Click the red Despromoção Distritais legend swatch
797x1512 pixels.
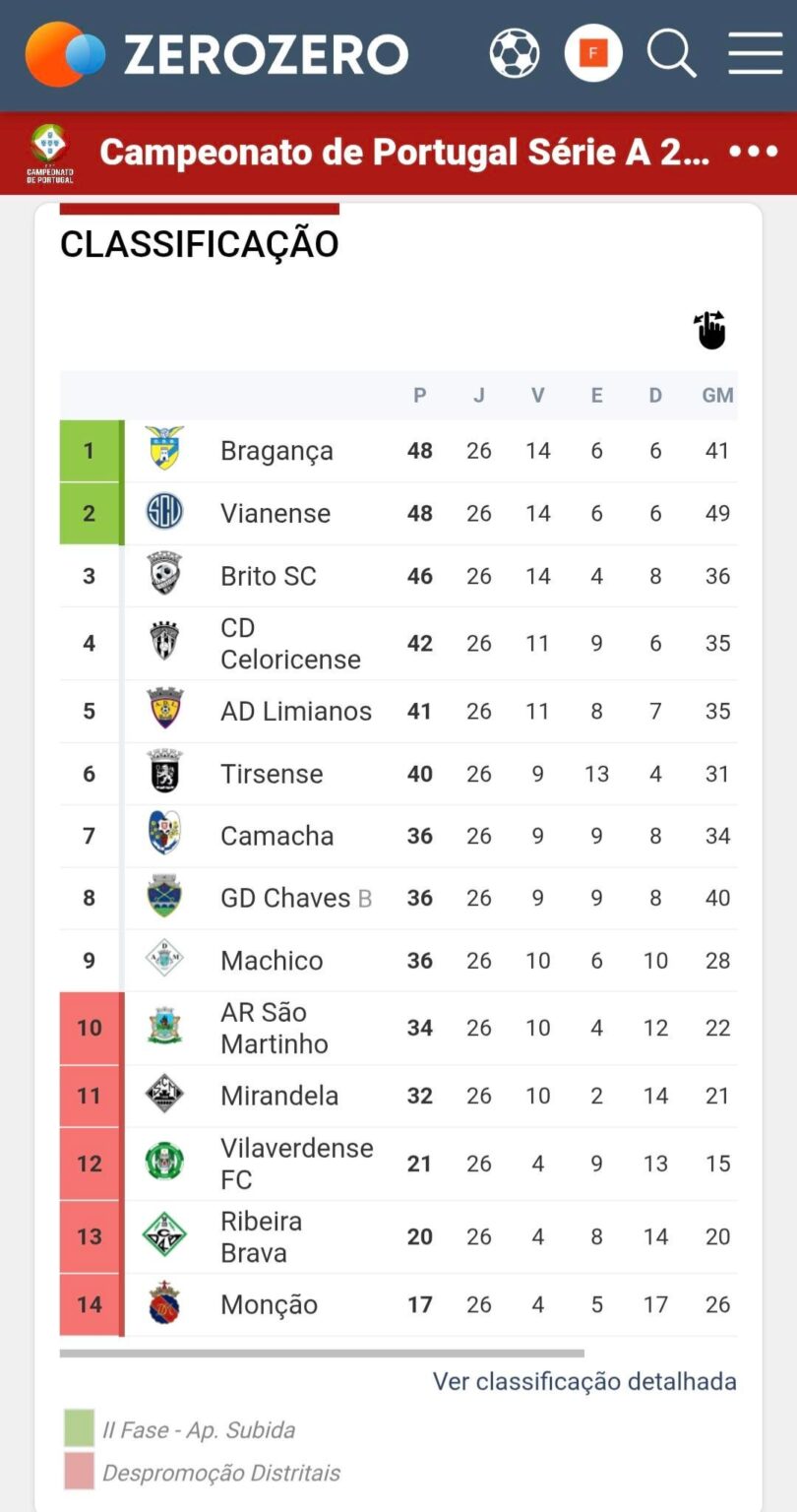click(x=78, y=1472)
